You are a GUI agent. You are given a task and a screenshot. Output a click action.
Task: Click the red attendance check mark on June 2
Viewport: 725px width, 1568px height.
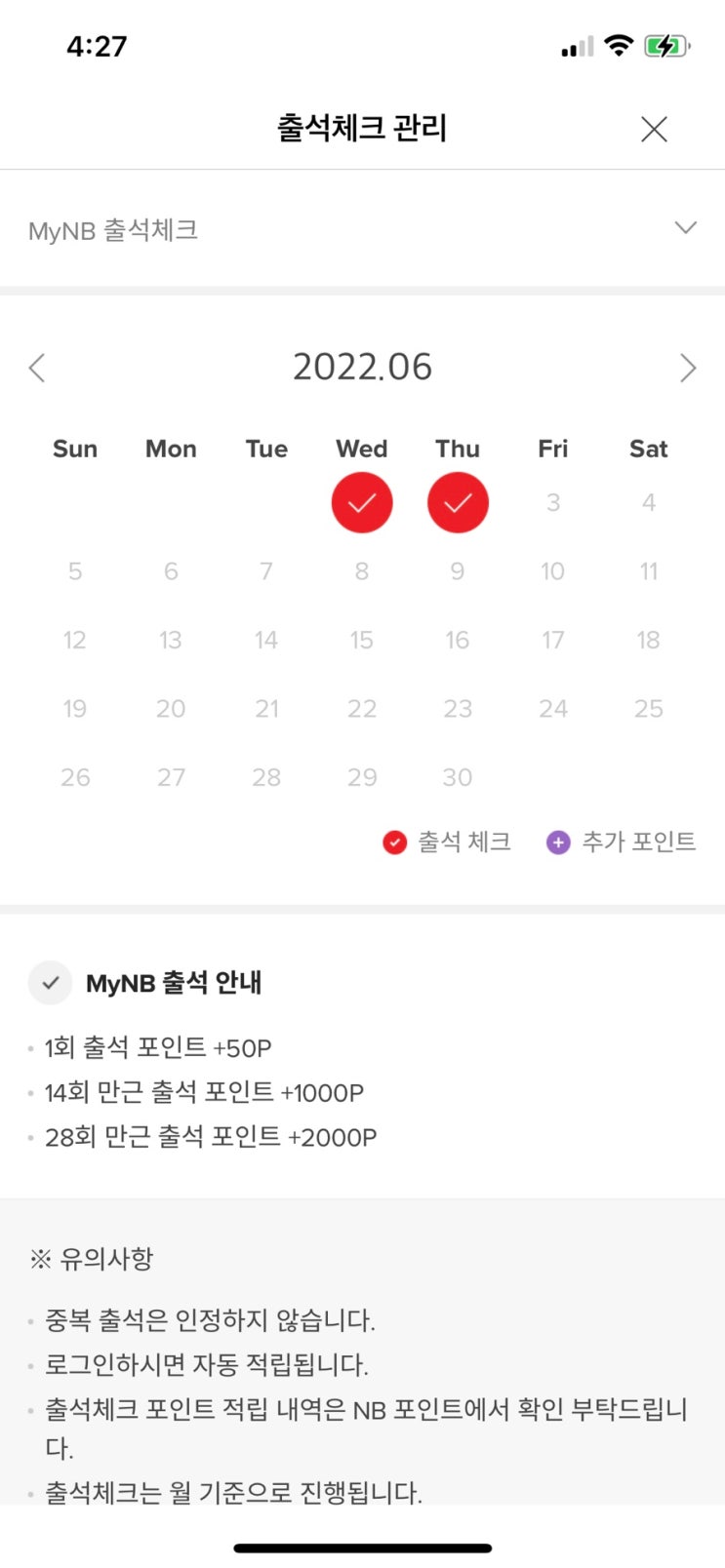pyautogui.click(x=458, y=502)
